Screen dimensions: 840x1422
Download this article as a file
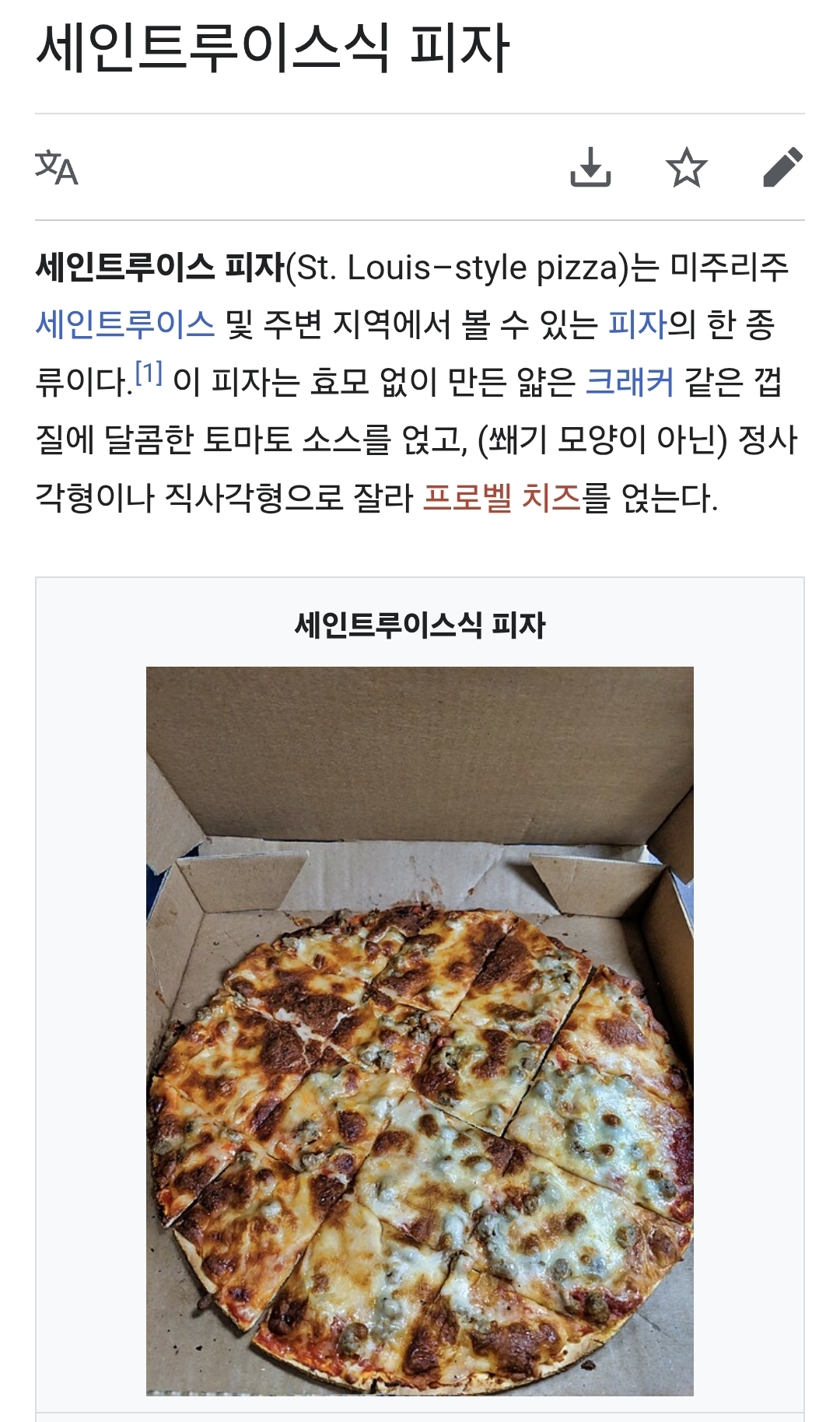[590, 167]
